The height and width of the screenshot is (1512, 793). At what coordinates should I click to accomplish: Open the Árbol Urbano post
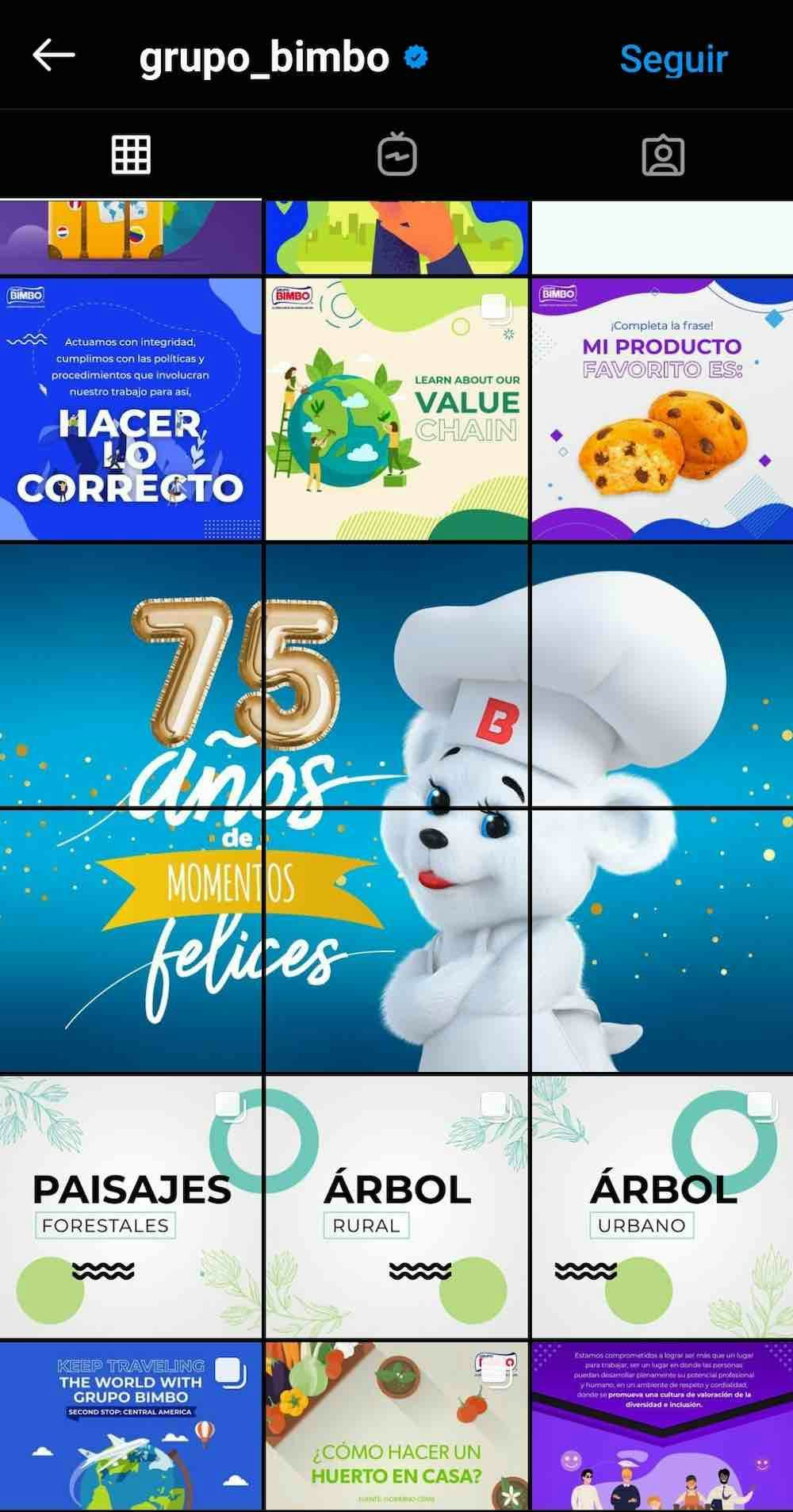(x=662, y=1205)
